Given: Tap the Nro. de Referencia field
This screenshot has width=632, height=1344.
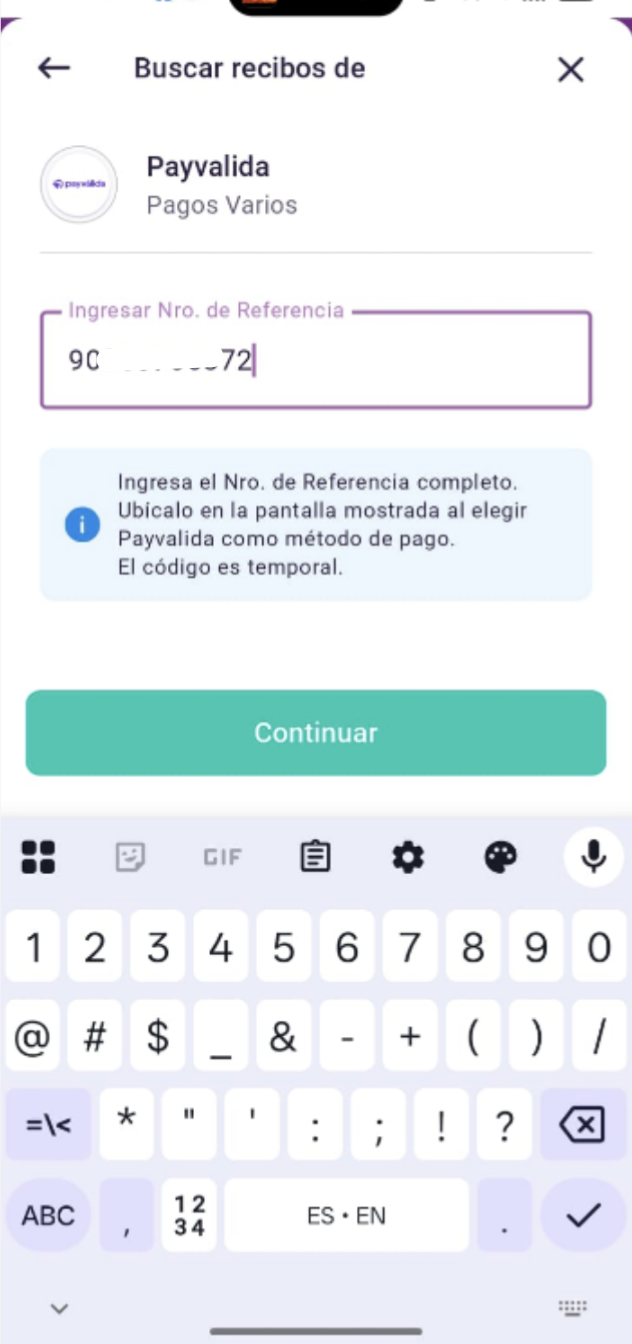Looking at the screenshot, I should pyautogui.click(x=315, y=361).
